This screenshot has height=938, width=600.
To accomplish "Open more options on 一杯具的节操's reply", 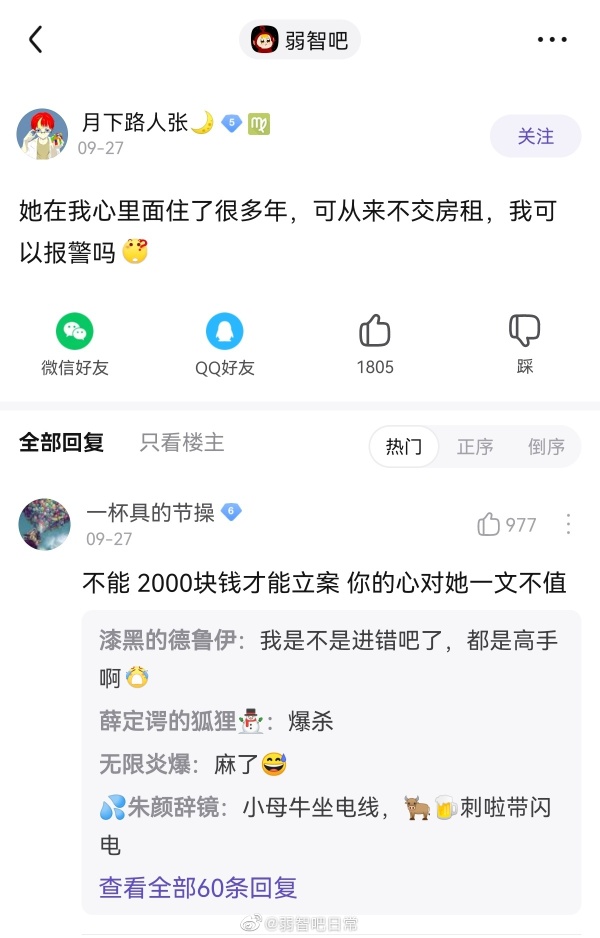I will pos(568,524).
